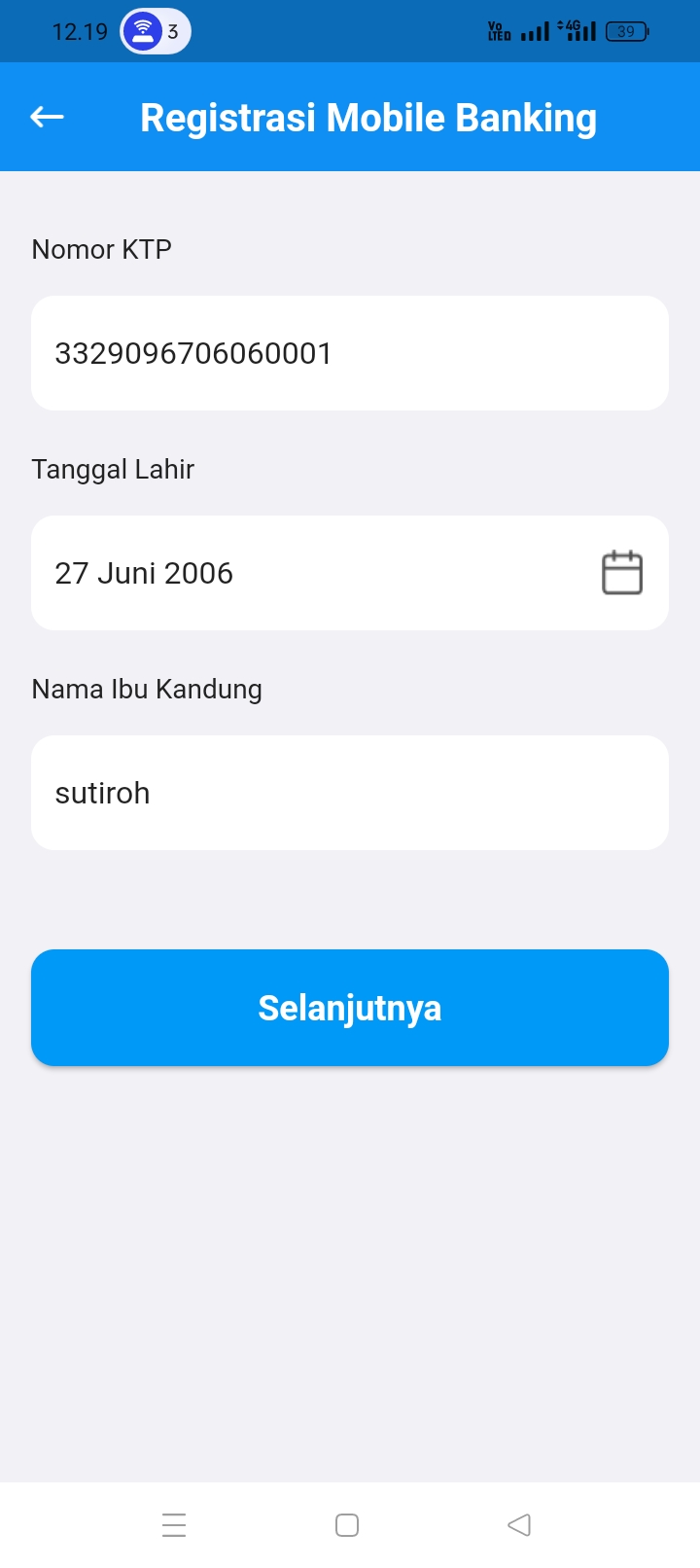
Task: Open the calendar date picker icon
Action: click(x=622, y=573)
